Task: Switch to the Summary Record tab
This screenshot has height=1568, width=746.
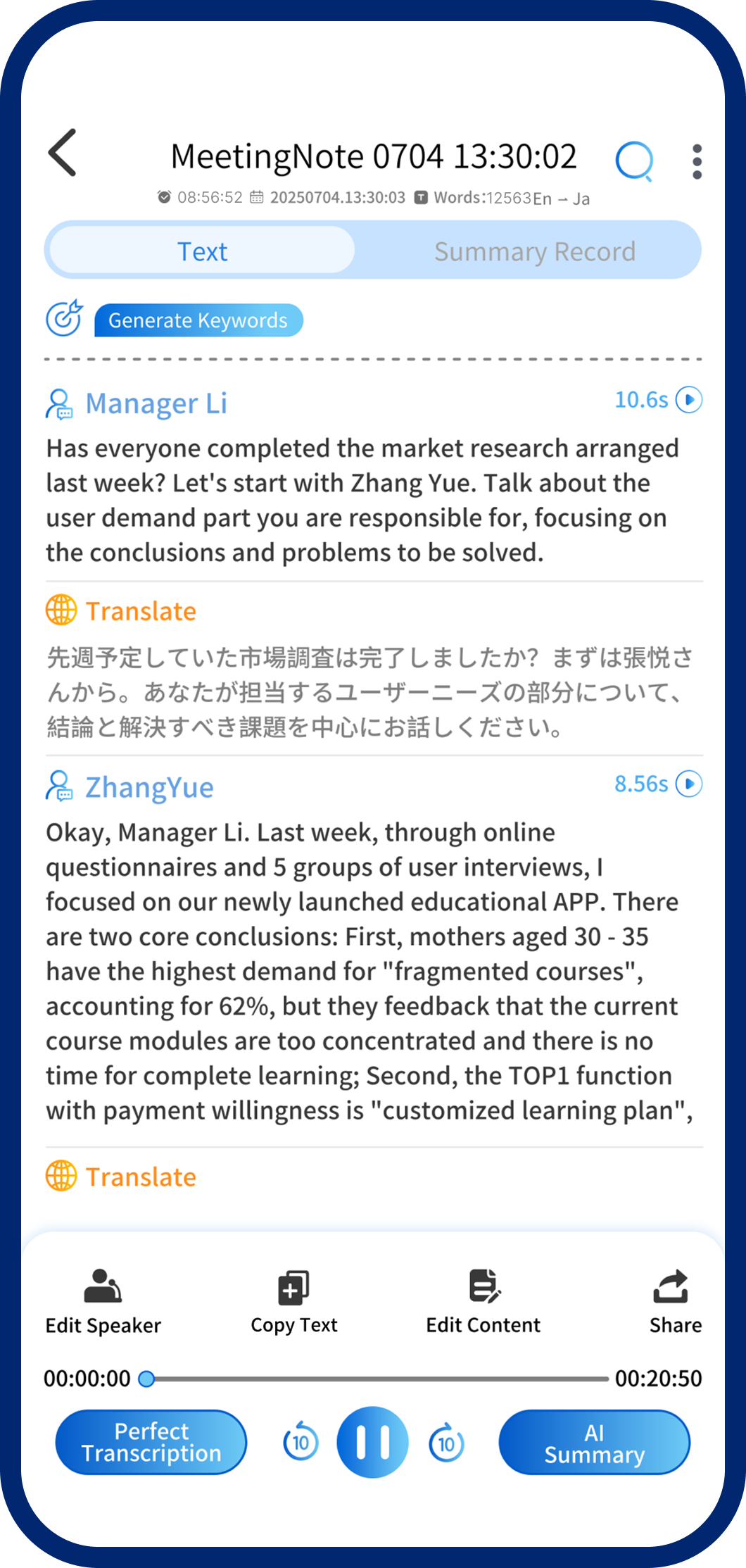Action: tap(534, 251)
